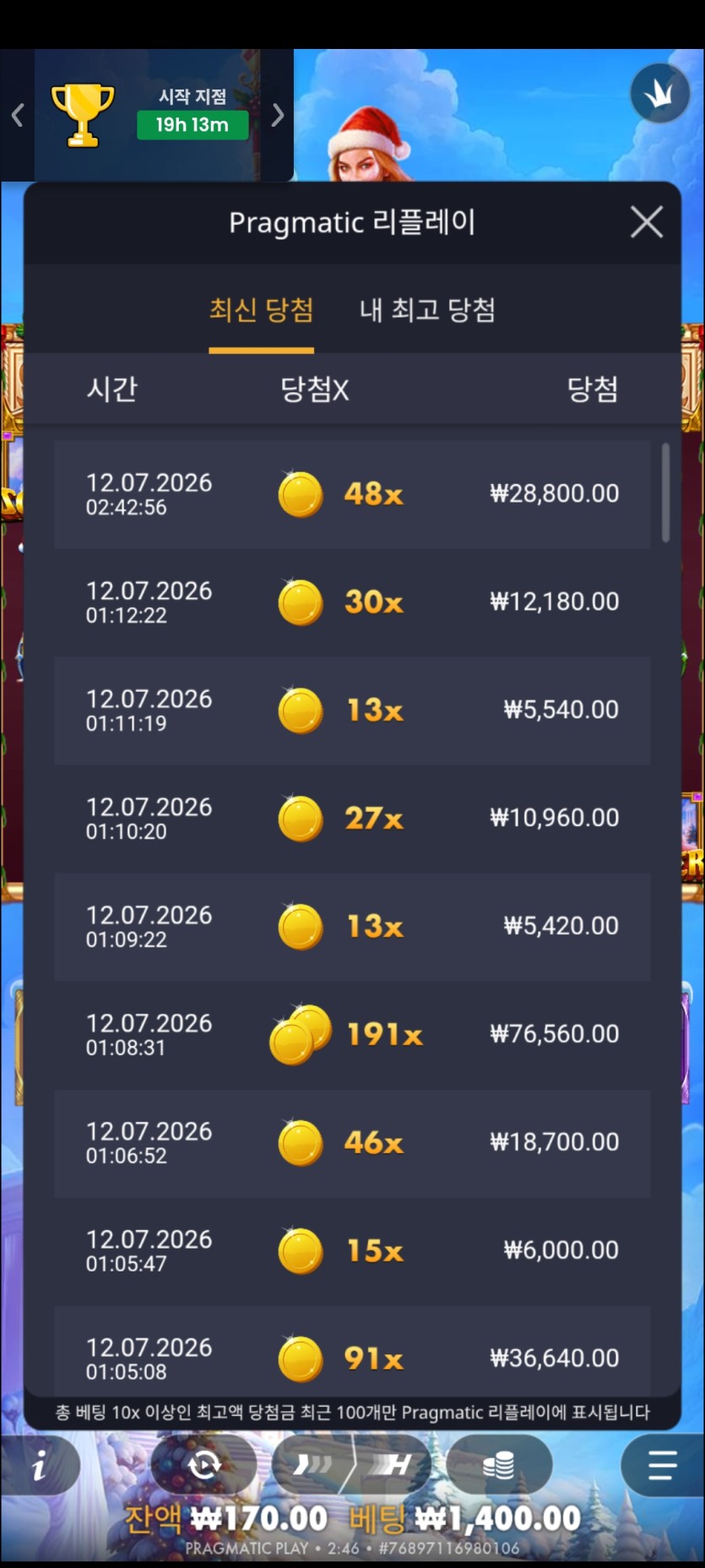
Task: Tap the crown icon at top right
Action: (x=659, y=93)
